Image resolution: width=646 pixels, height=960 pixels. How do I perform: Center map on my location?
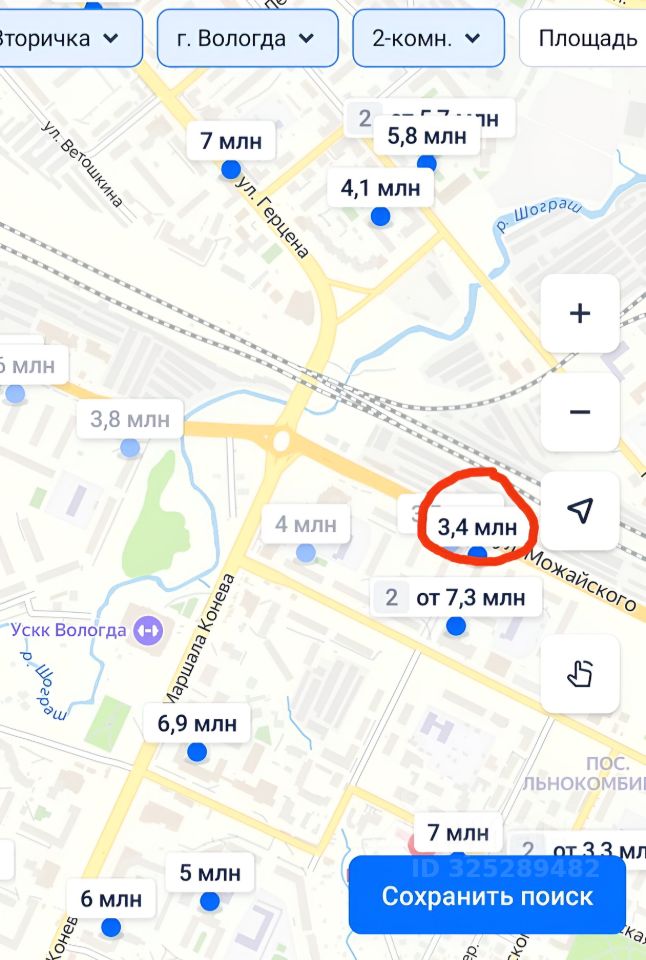[x=580, y=511]
